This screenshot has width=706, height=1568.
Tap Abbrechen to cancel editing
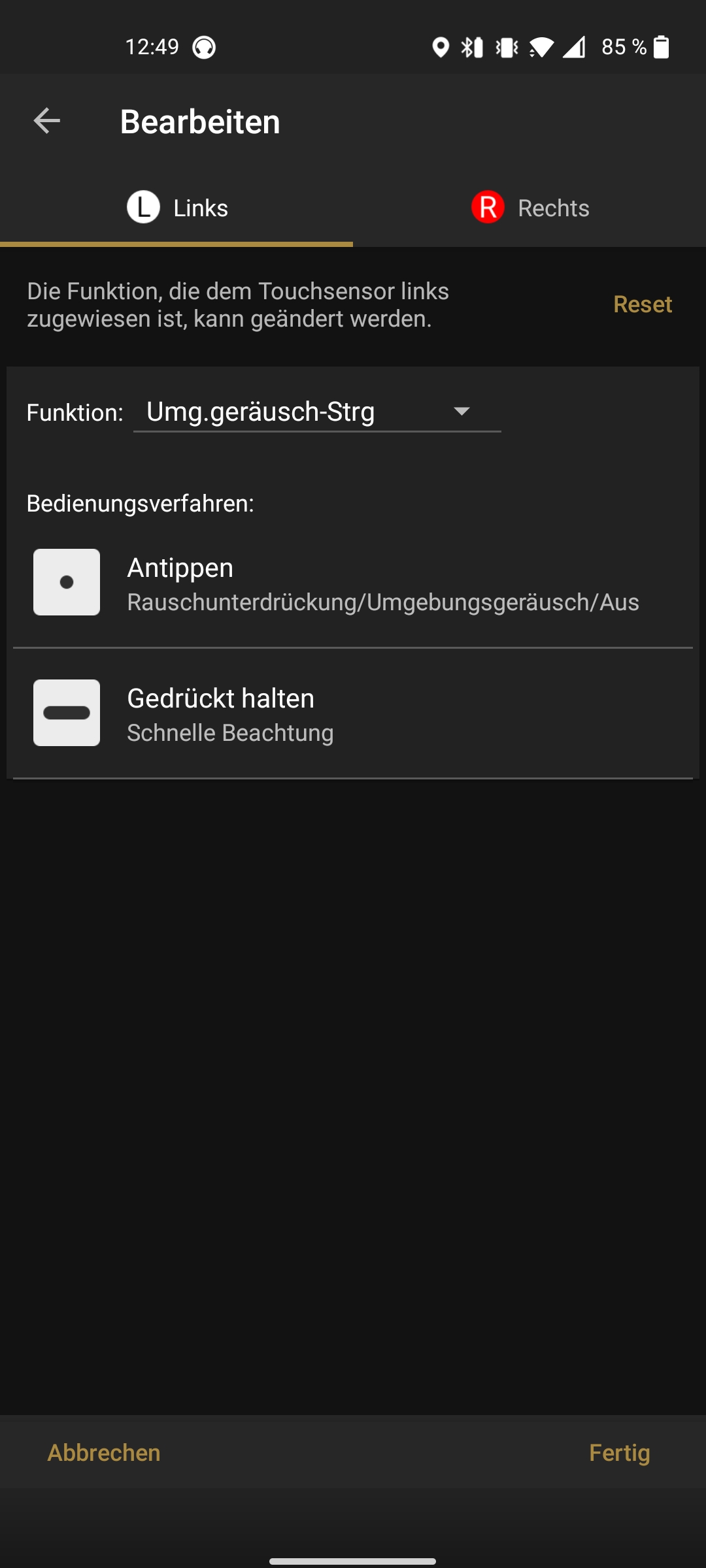click(x=104, y=1452)
